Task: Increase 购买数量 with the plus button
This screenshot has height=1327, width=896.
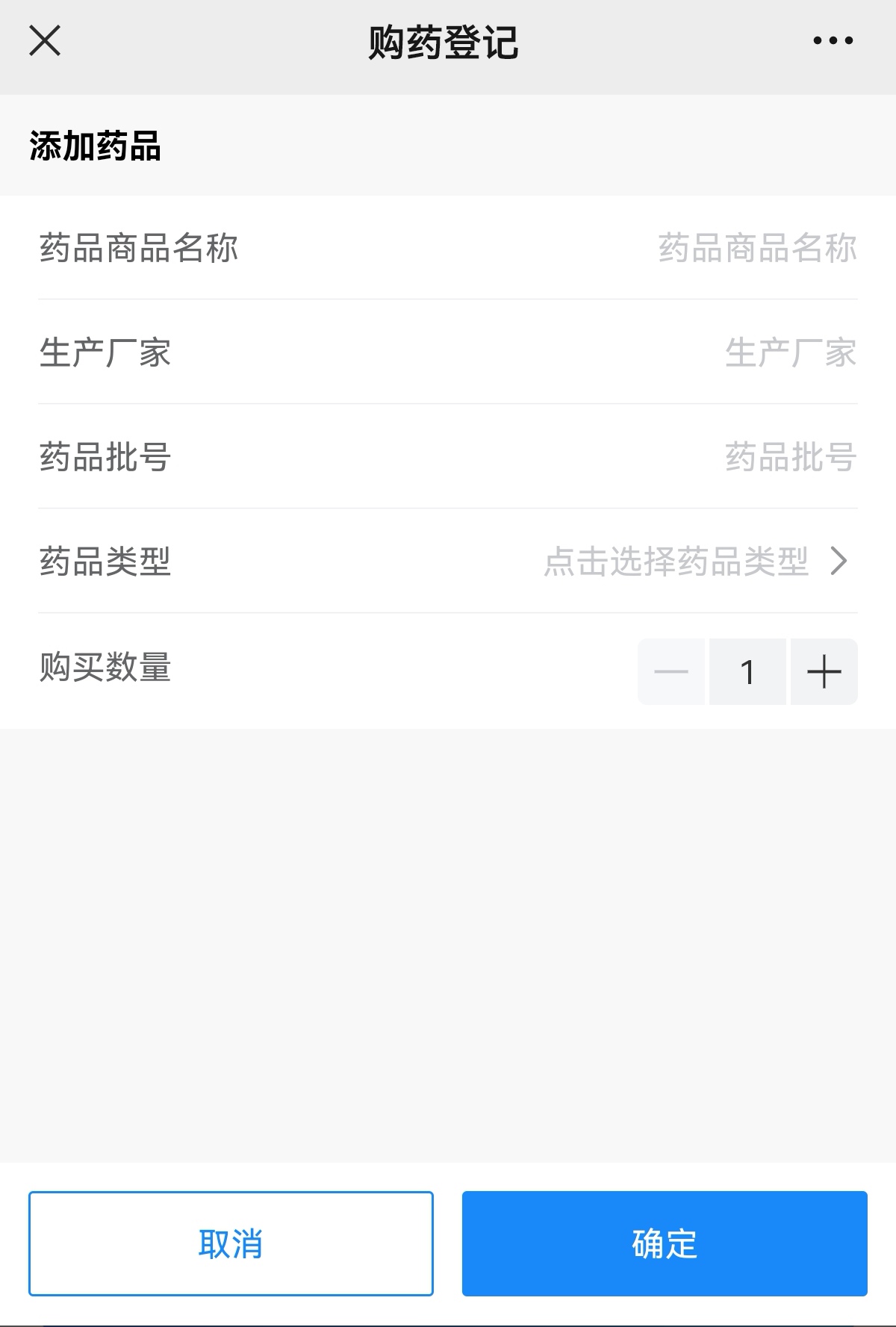Action: coord(824,671)
